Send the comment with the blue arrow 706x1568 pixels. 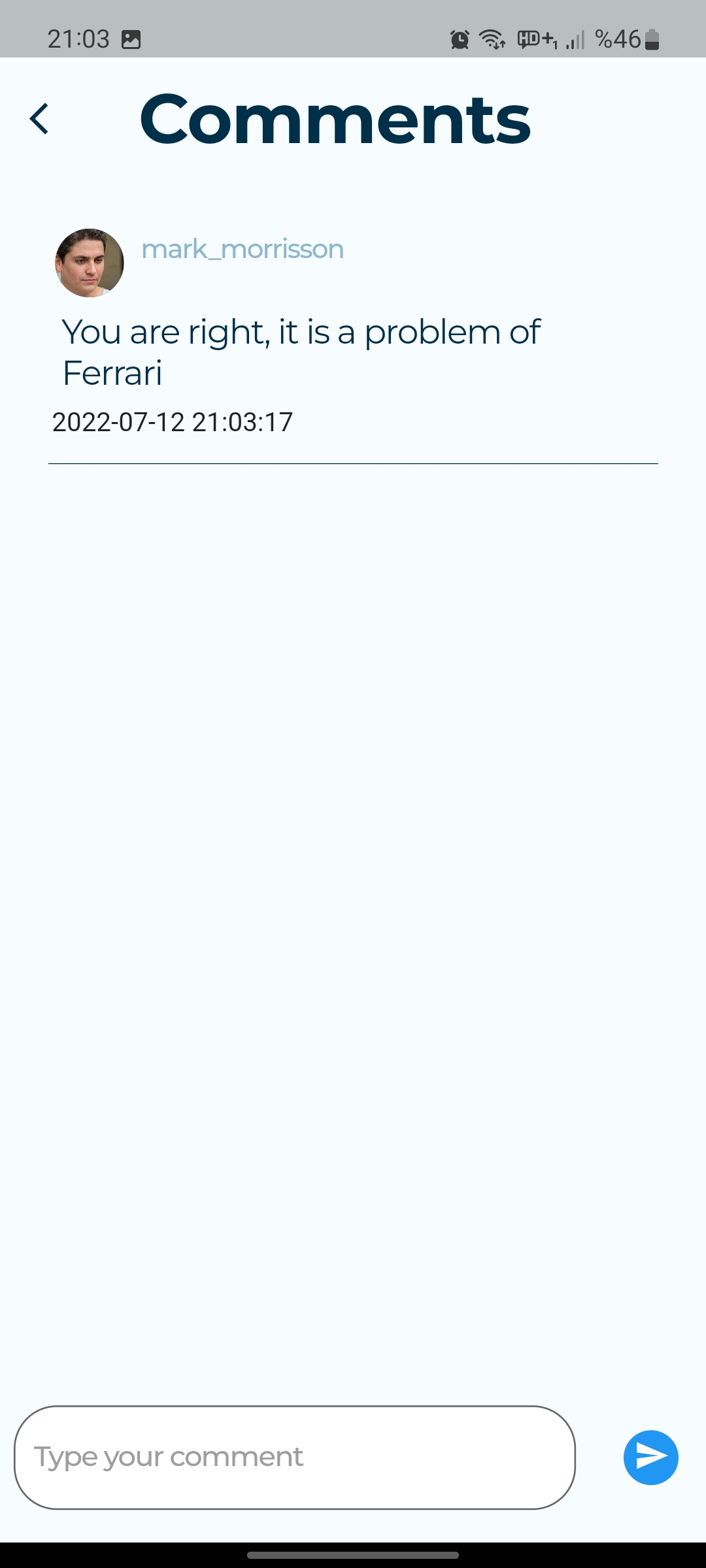point(650,1457)
